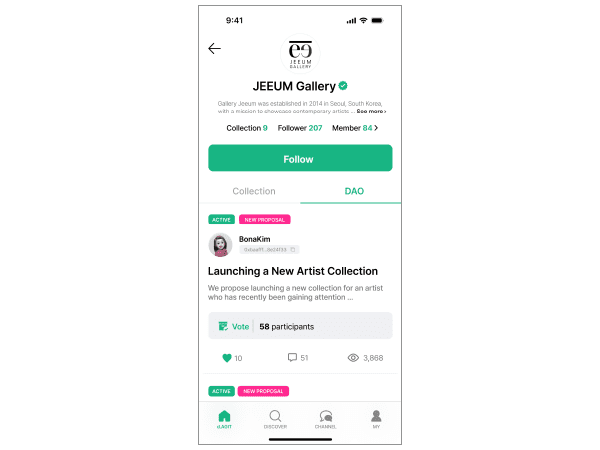This screenshot has width=600, height=450.
Task: Switch to the Collection tab
Action: [254, 191]
